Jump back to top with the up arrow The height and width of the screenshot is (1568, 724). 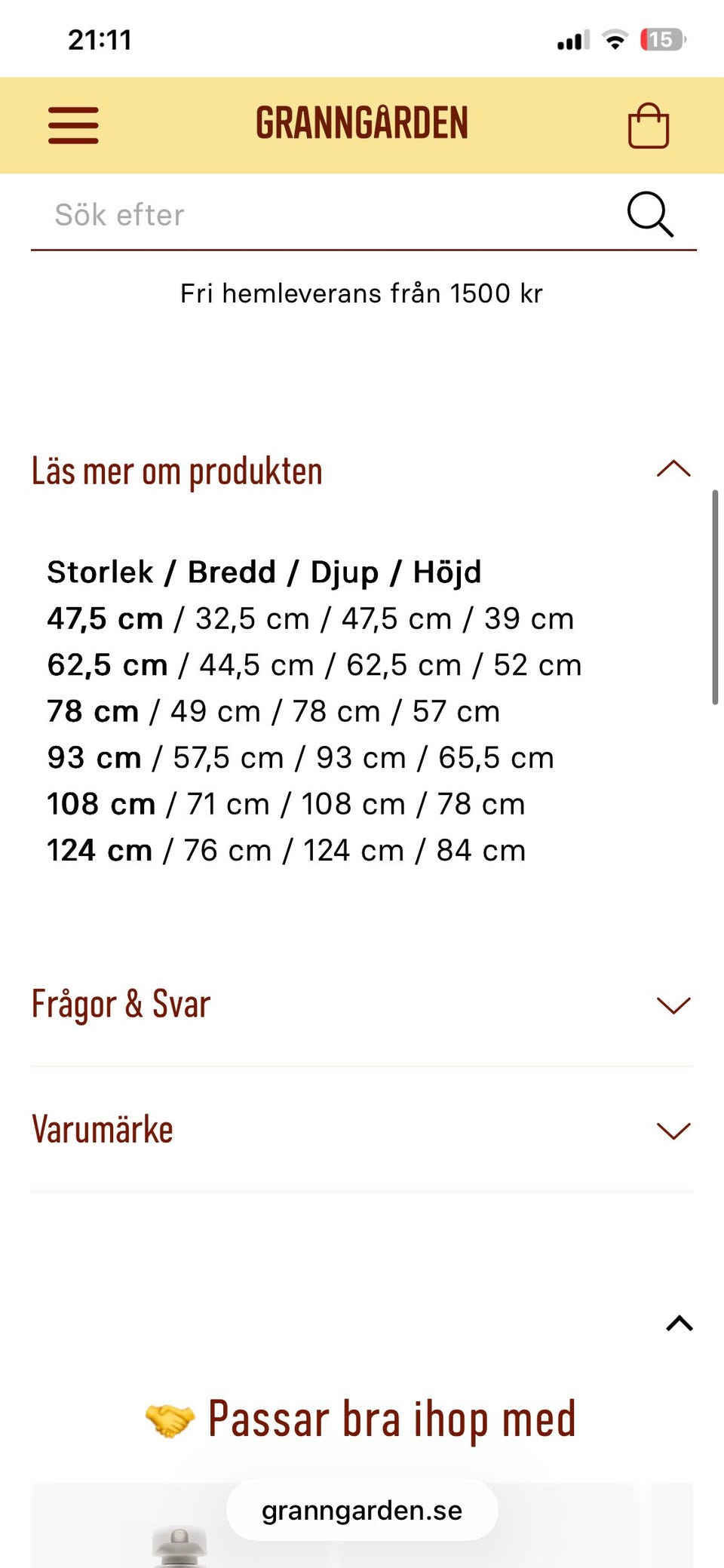click(680, 1324)
